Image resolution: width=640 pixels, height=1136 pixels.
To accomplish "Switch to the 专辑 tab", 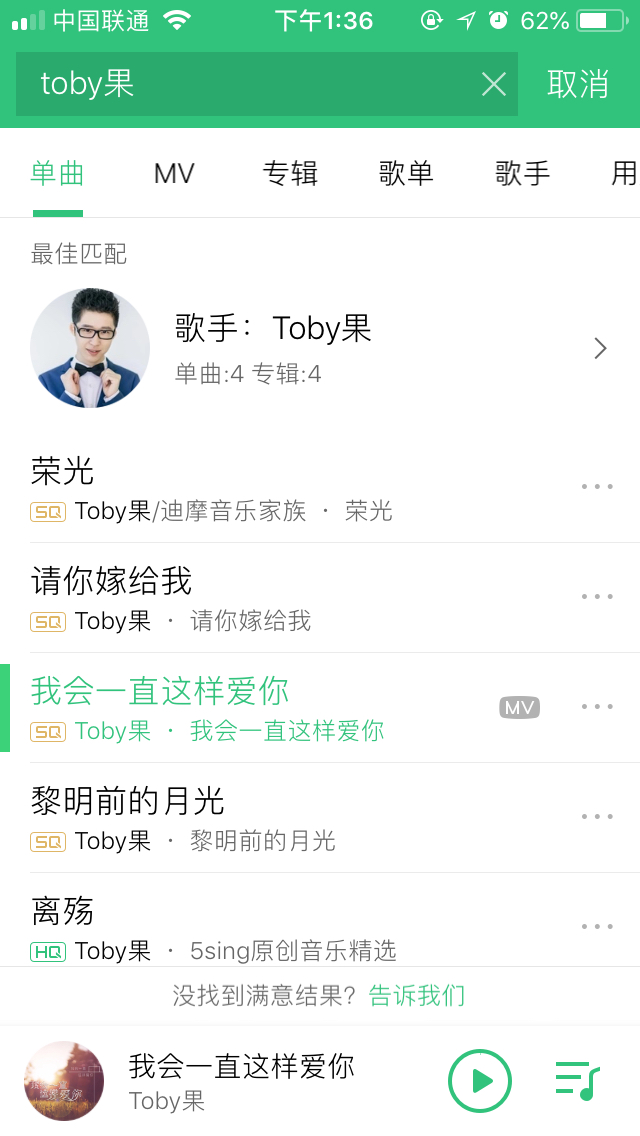I will [290, 174].
